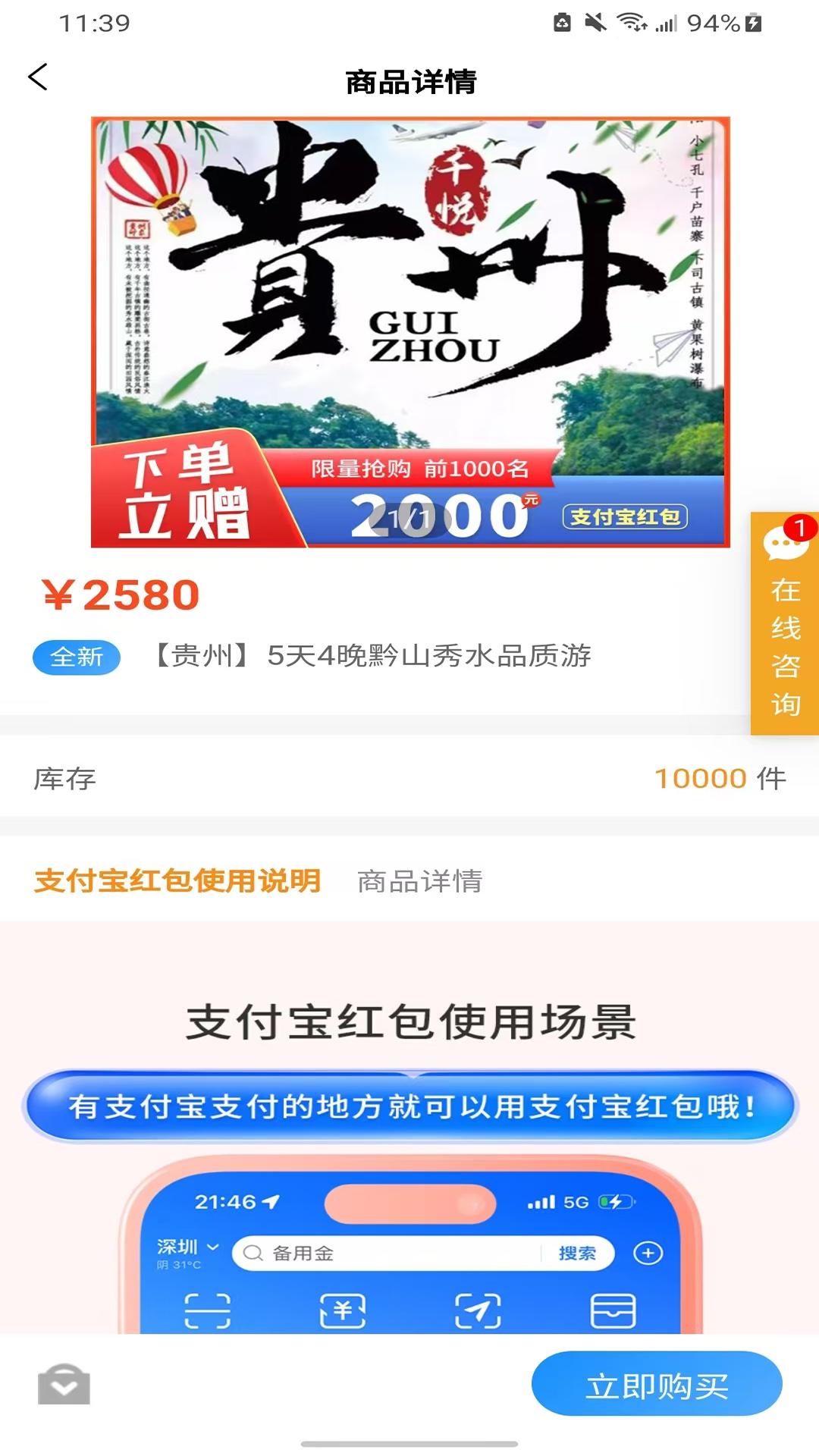This screenshot has height=1456, width=819.
Task: Switch to the 支付宝红包使用说明 tab
Action: click(x=177, y=880)
